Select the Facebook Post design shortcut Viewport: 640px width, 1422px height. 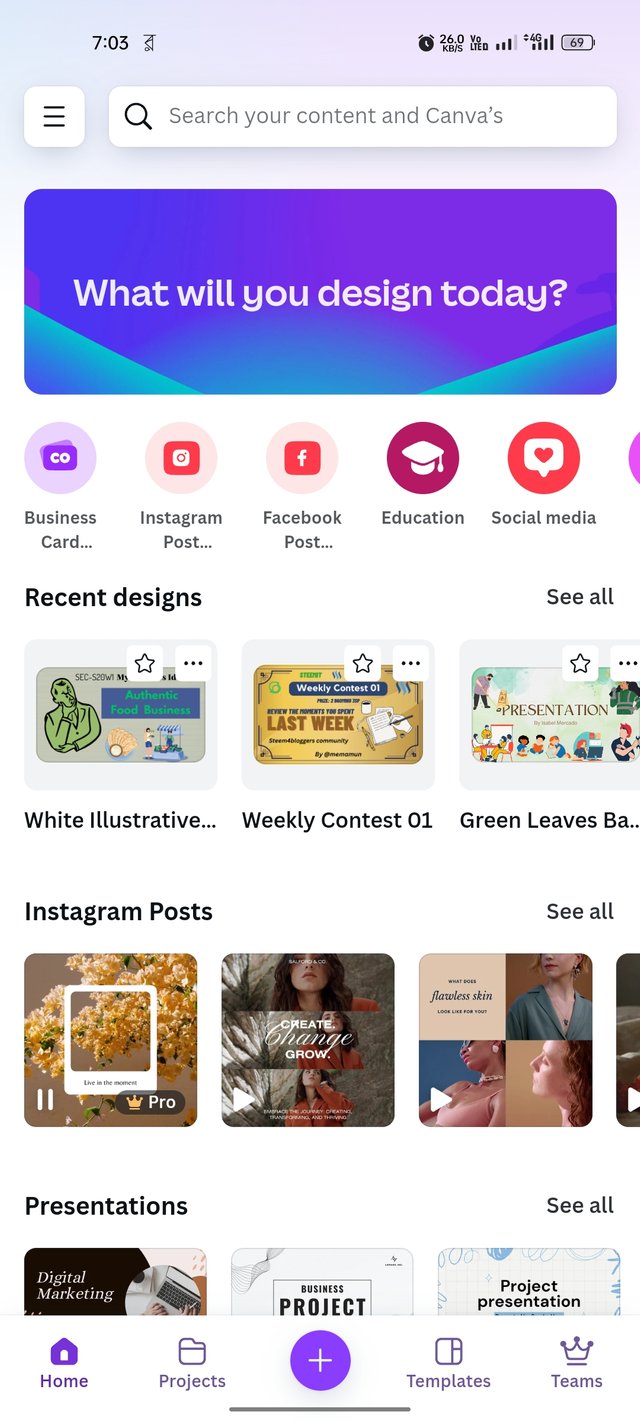(x=302, y=459)
